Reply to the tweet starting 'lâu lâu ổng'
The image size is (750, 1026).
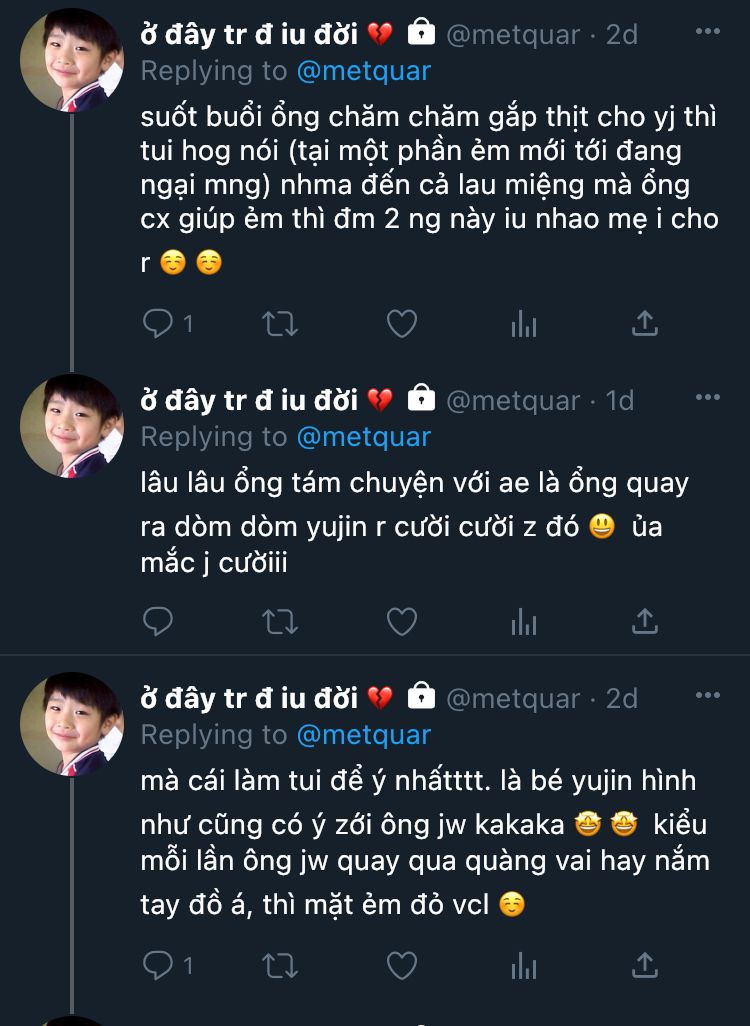[158, 622]
